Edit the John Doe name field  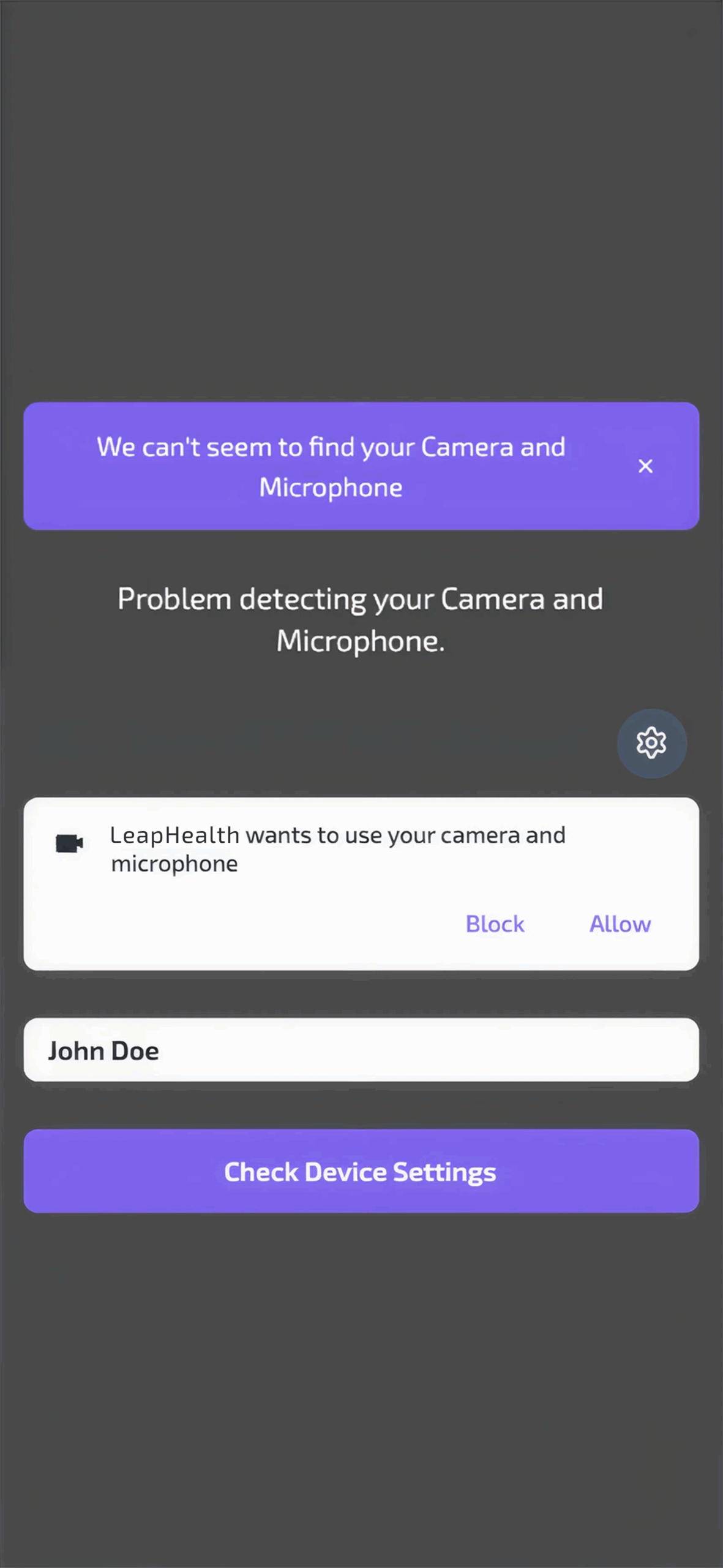tap(361, 1050)
